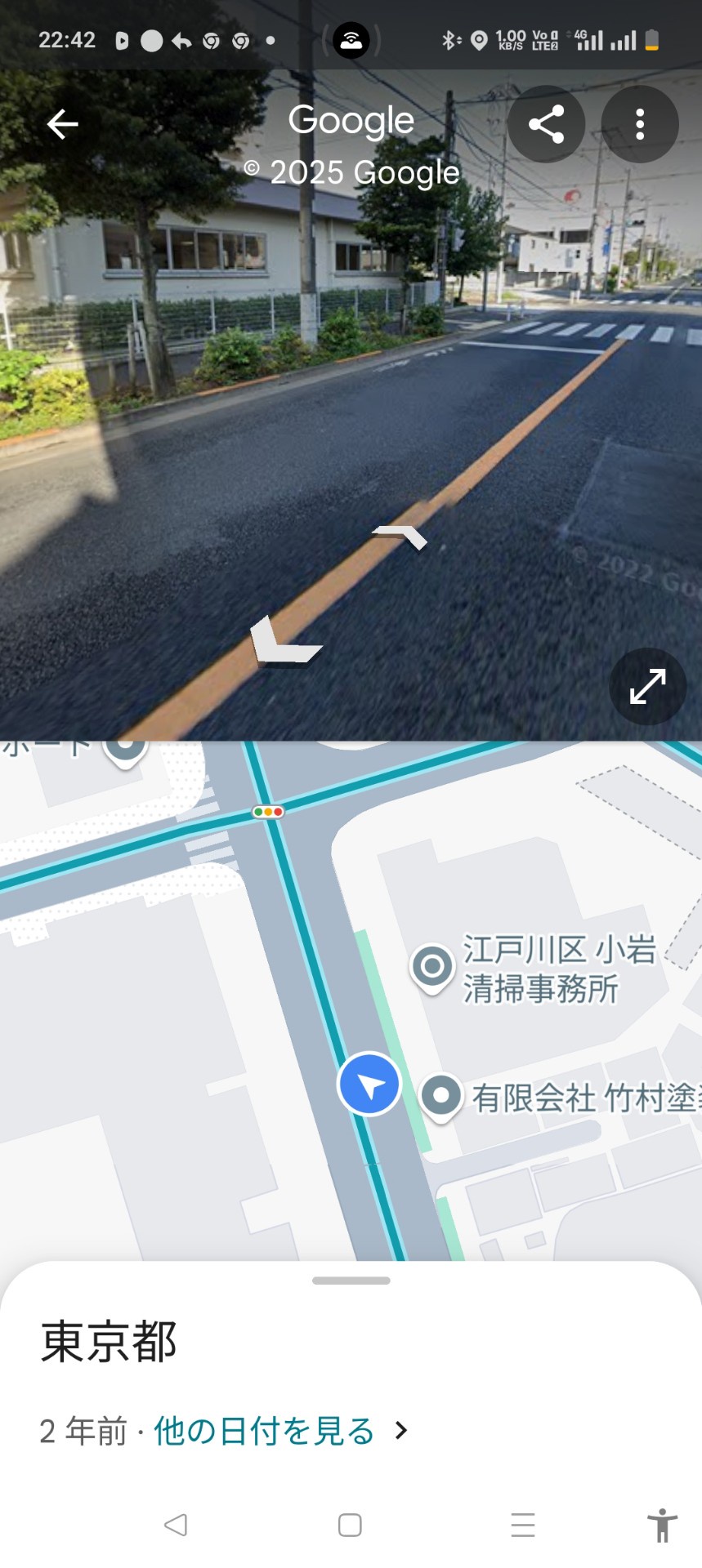
Task: Tap the system home button
Action: (x=350, y=1525)
